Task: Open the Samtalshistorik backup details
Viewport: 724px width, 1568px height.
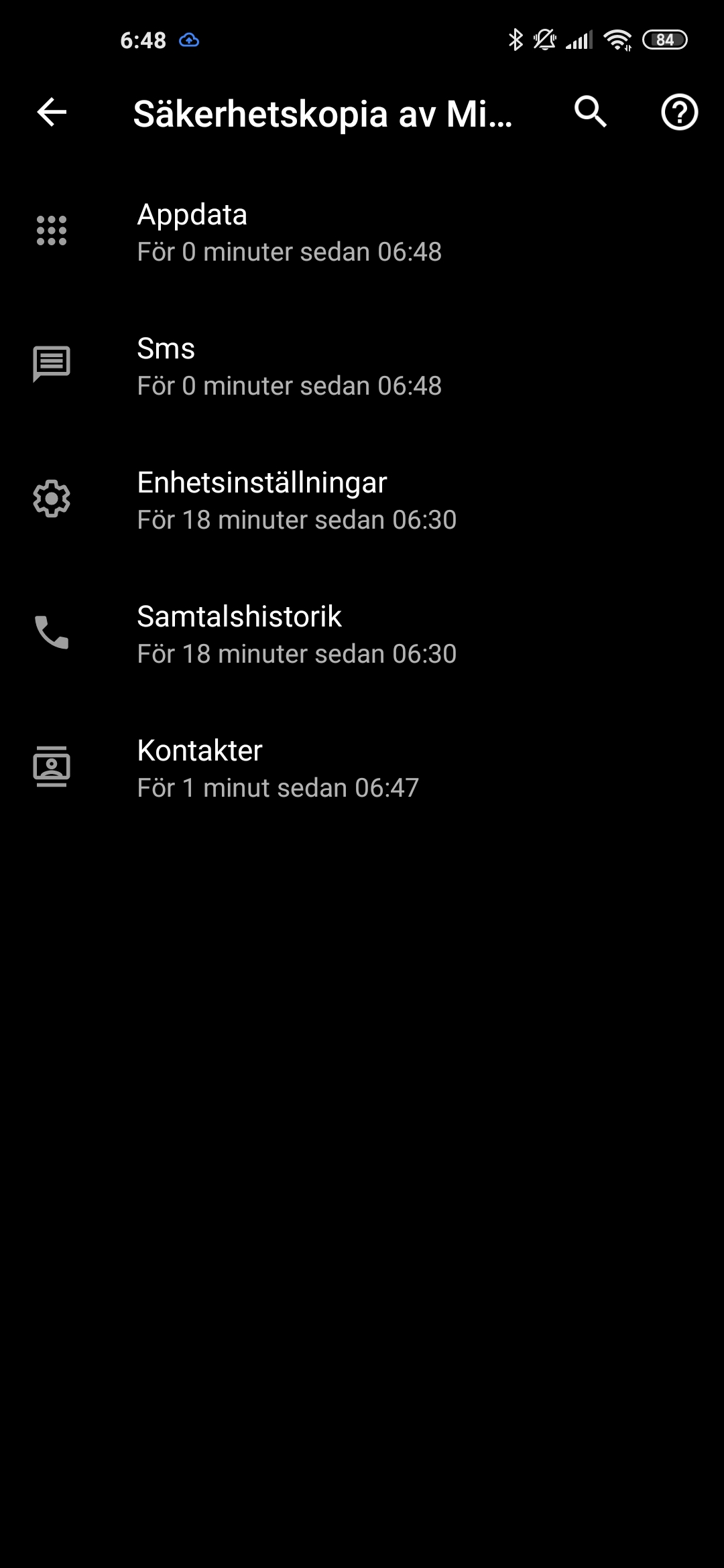Action: [362, 634]
